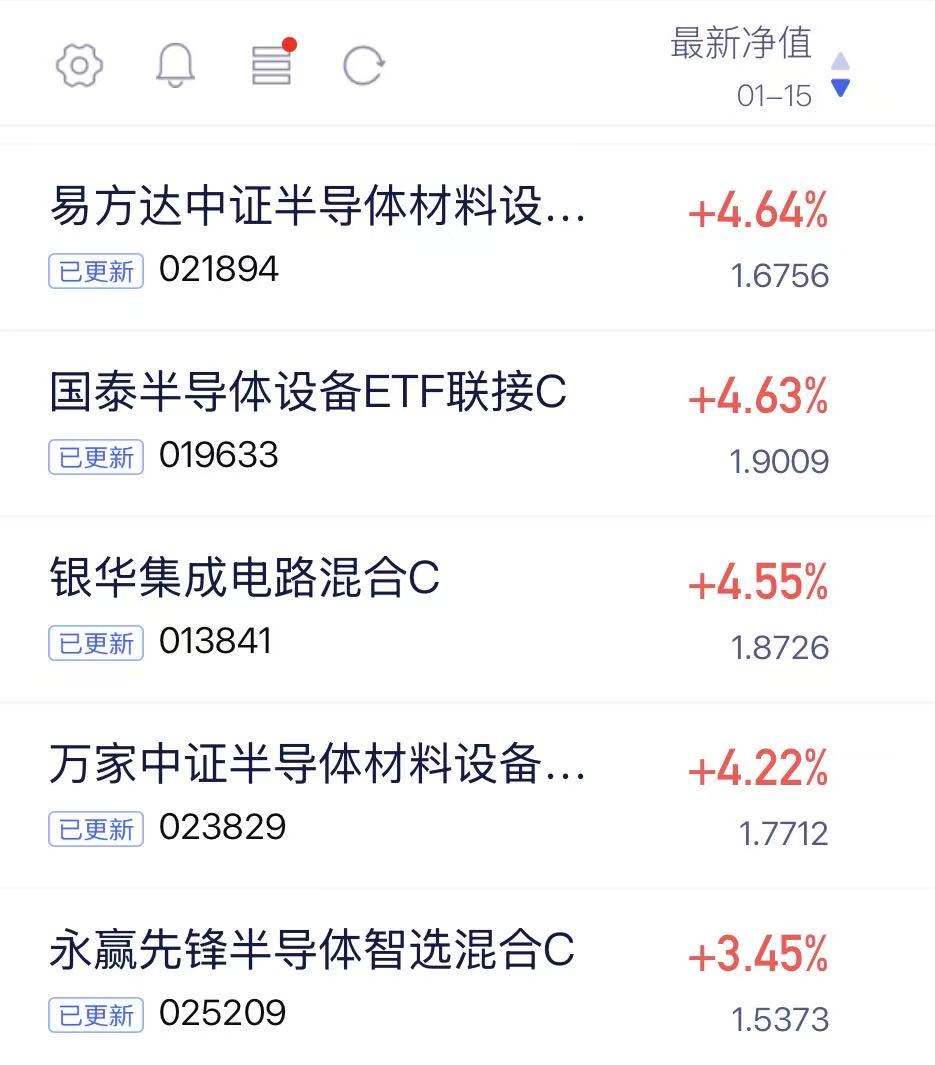Refresh the fund list
The width and height of the screenshot is (935, 1065).
[363, 66]
